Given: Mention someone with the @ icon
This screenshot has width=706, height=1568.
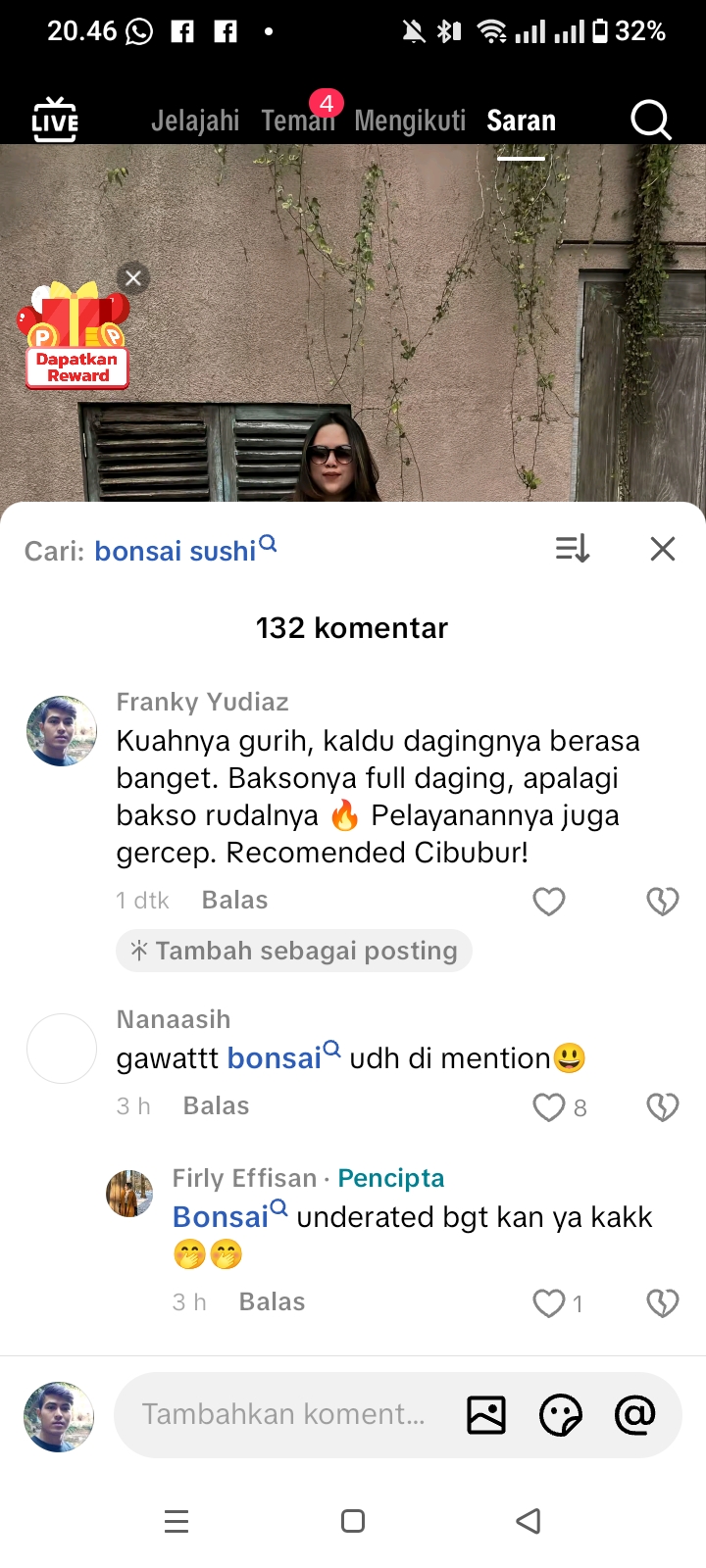Looking at the screenshot, I should 635,1415.
